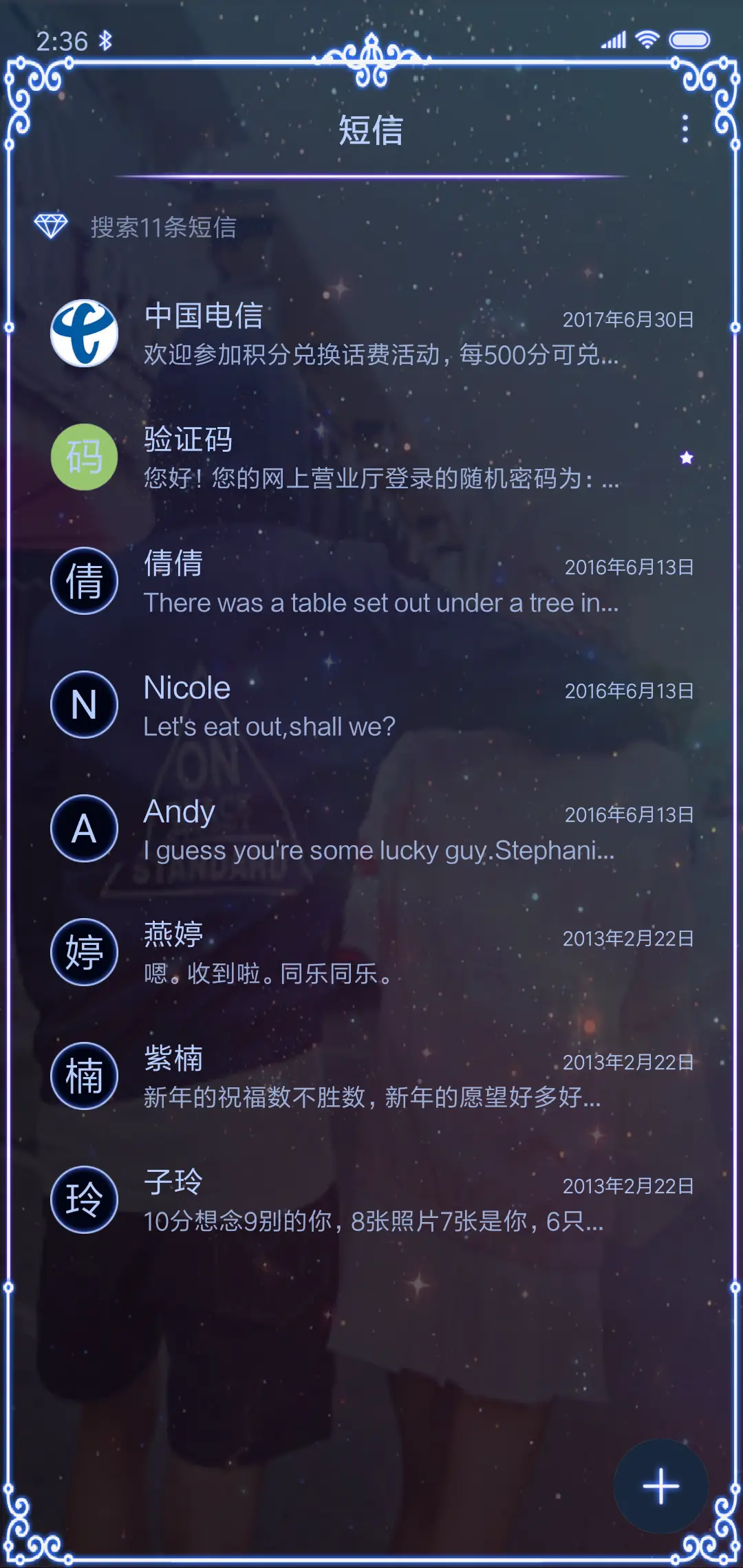Screen dimensions: 743x1568
Task: Select the 倩倩 circular avatar
Action: click(85, 580)
